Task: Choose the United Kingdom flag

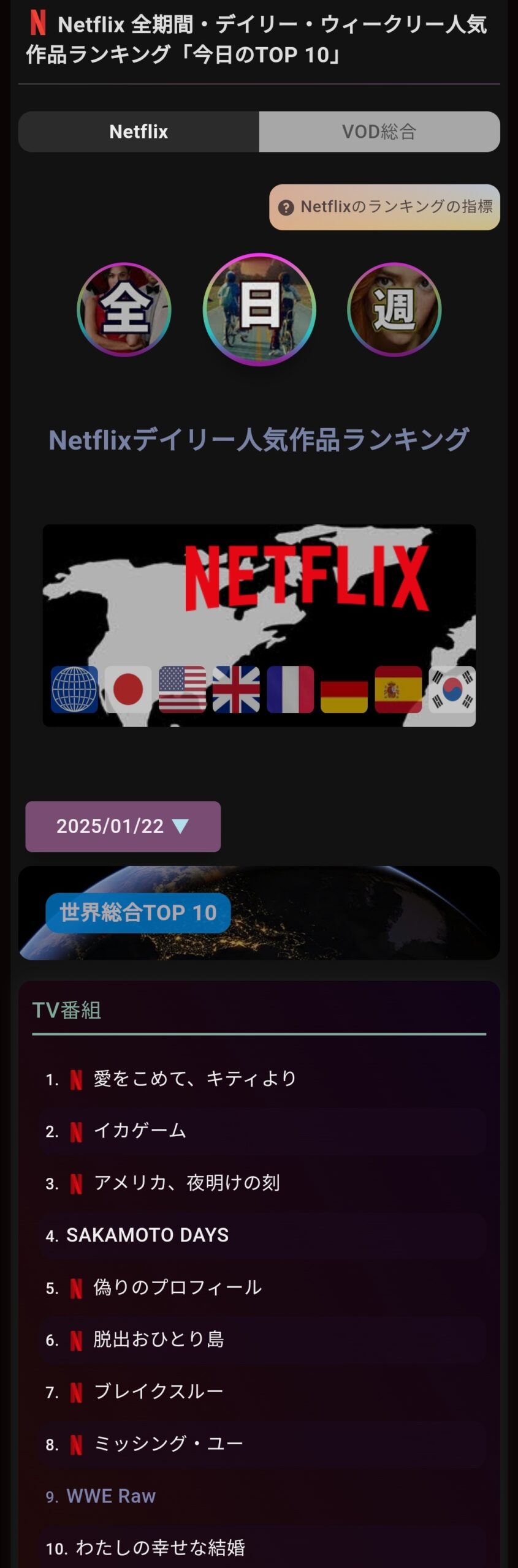Action: pyautogui.click(x=236, y=689)
